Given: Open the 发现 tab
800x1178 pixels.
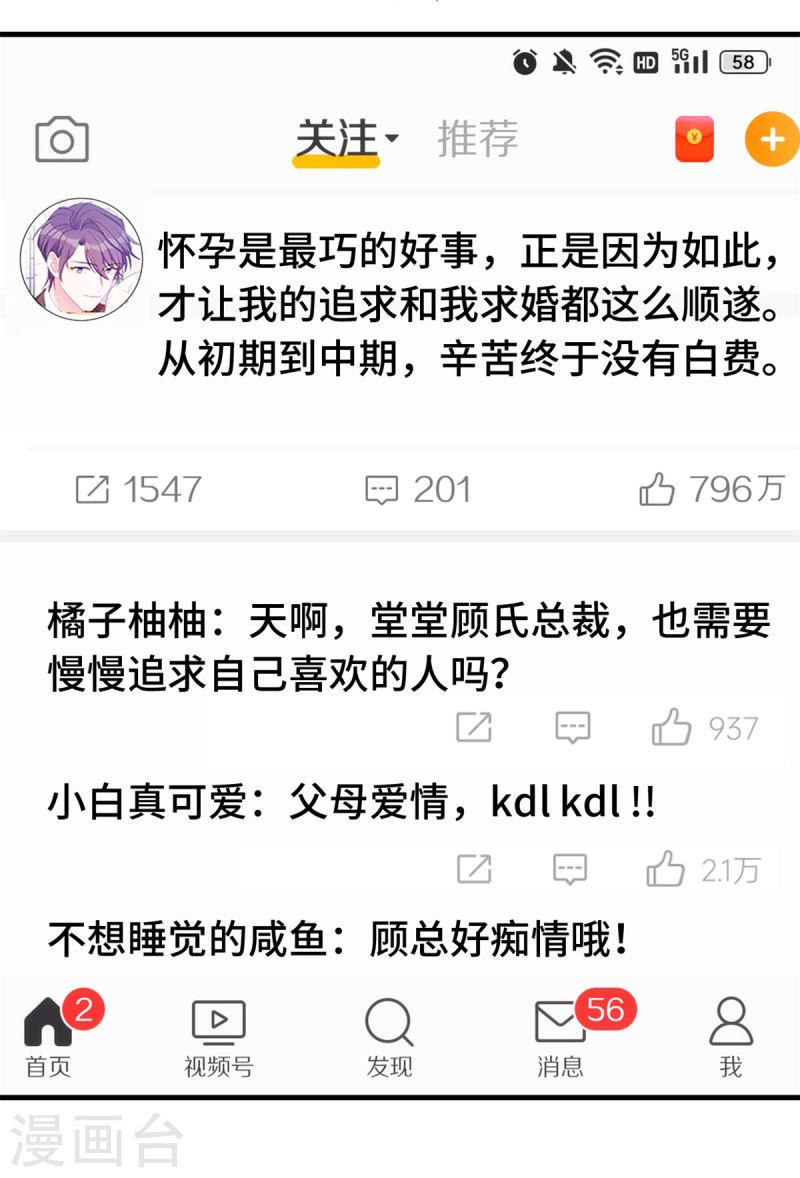Looking at the screenshot, I should click(x=389, y=1038).
